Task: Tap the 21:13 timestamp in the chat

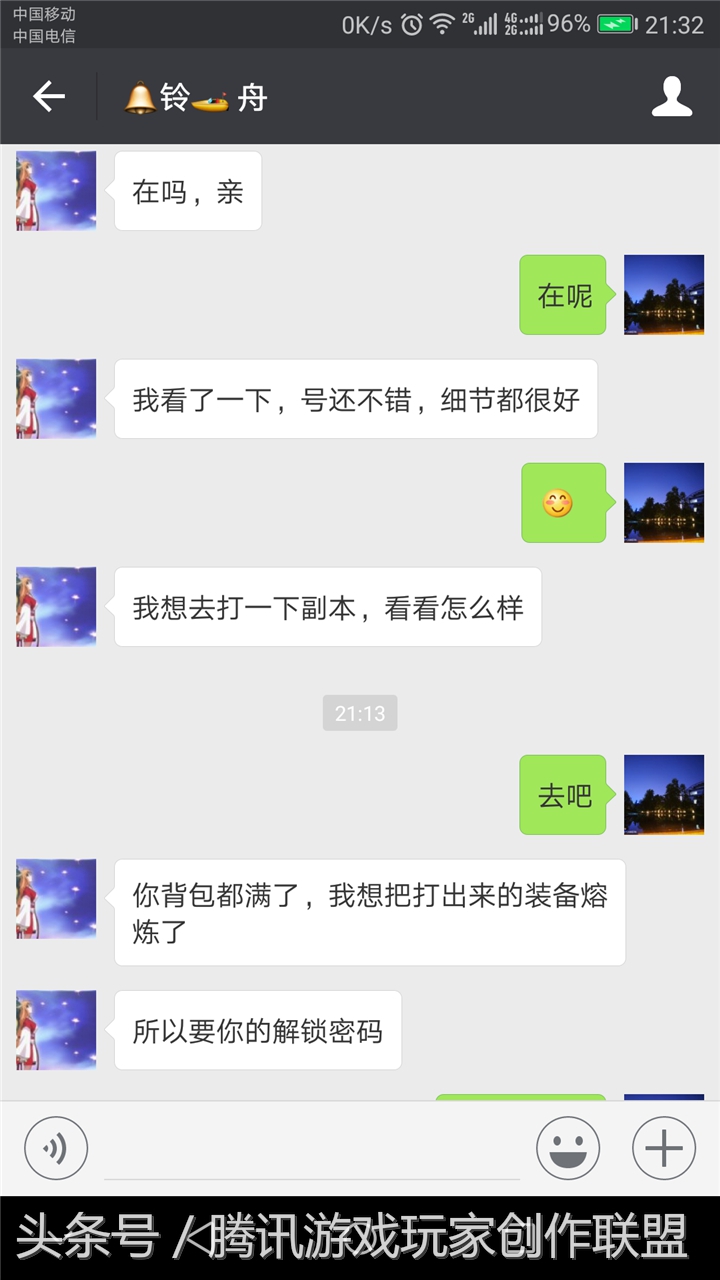Action: tap(359, 713)
